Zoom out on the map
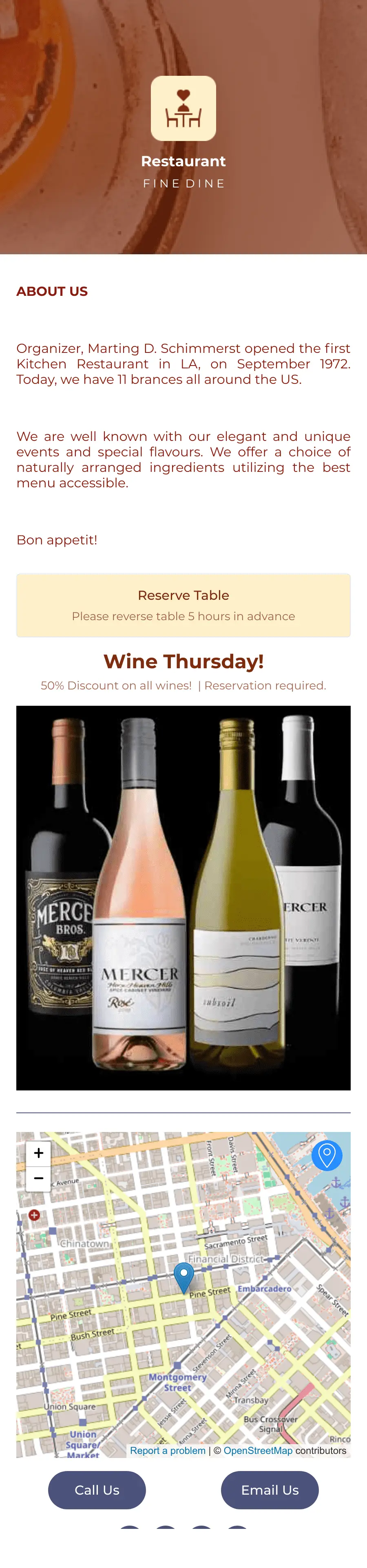Image resolution: width=367 pixels, height=1568 pixels. coord(38,1178)
